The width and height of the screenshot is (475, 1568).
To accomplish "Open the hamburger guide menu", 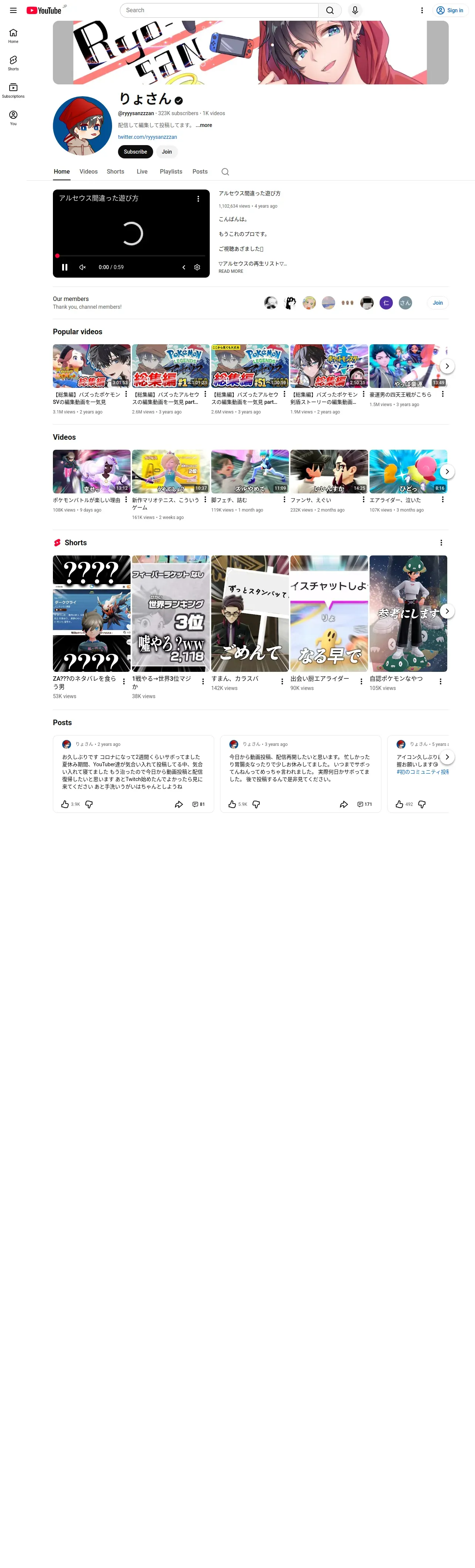I will (x=13, y=10).
